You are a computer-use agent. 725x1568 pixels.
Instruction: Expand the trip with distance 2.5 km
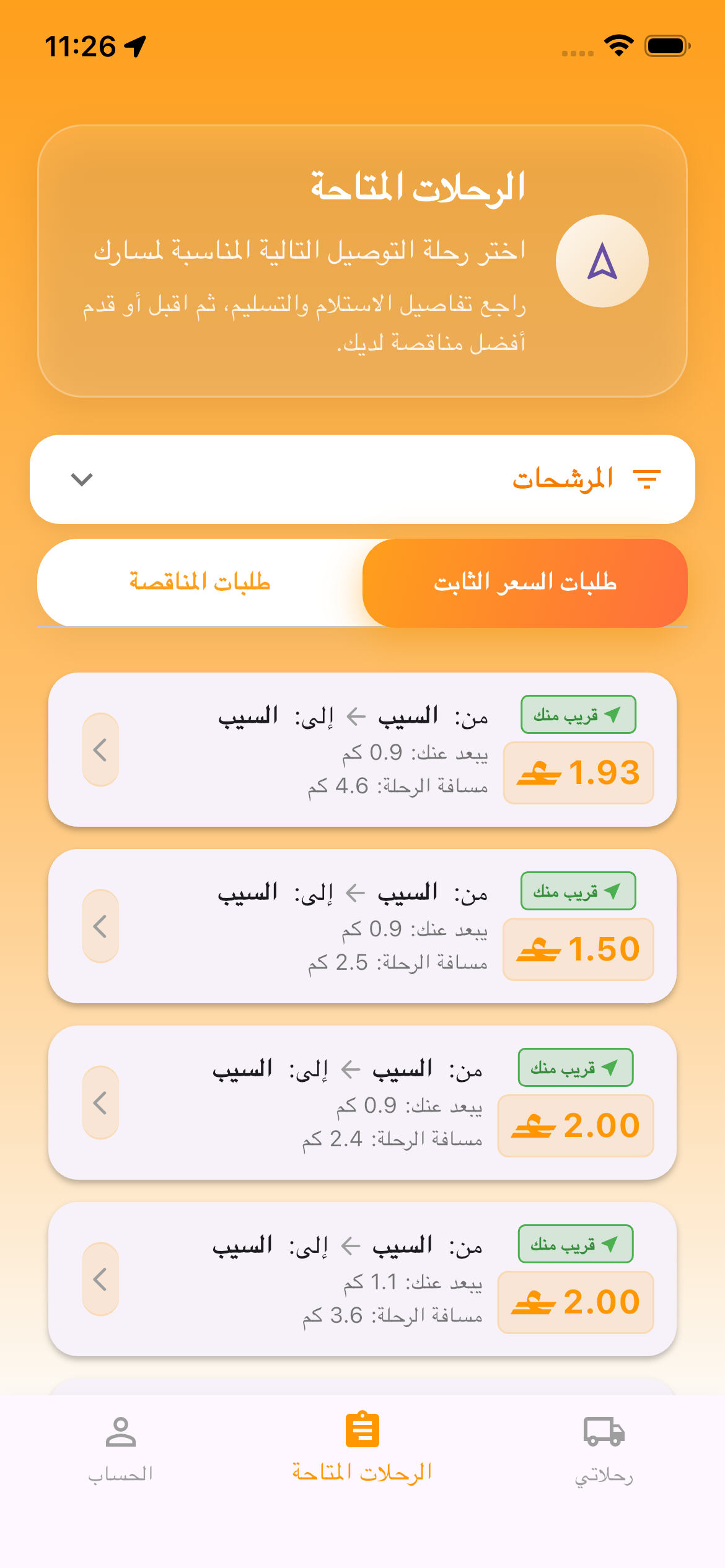click(x=100, y=925)
